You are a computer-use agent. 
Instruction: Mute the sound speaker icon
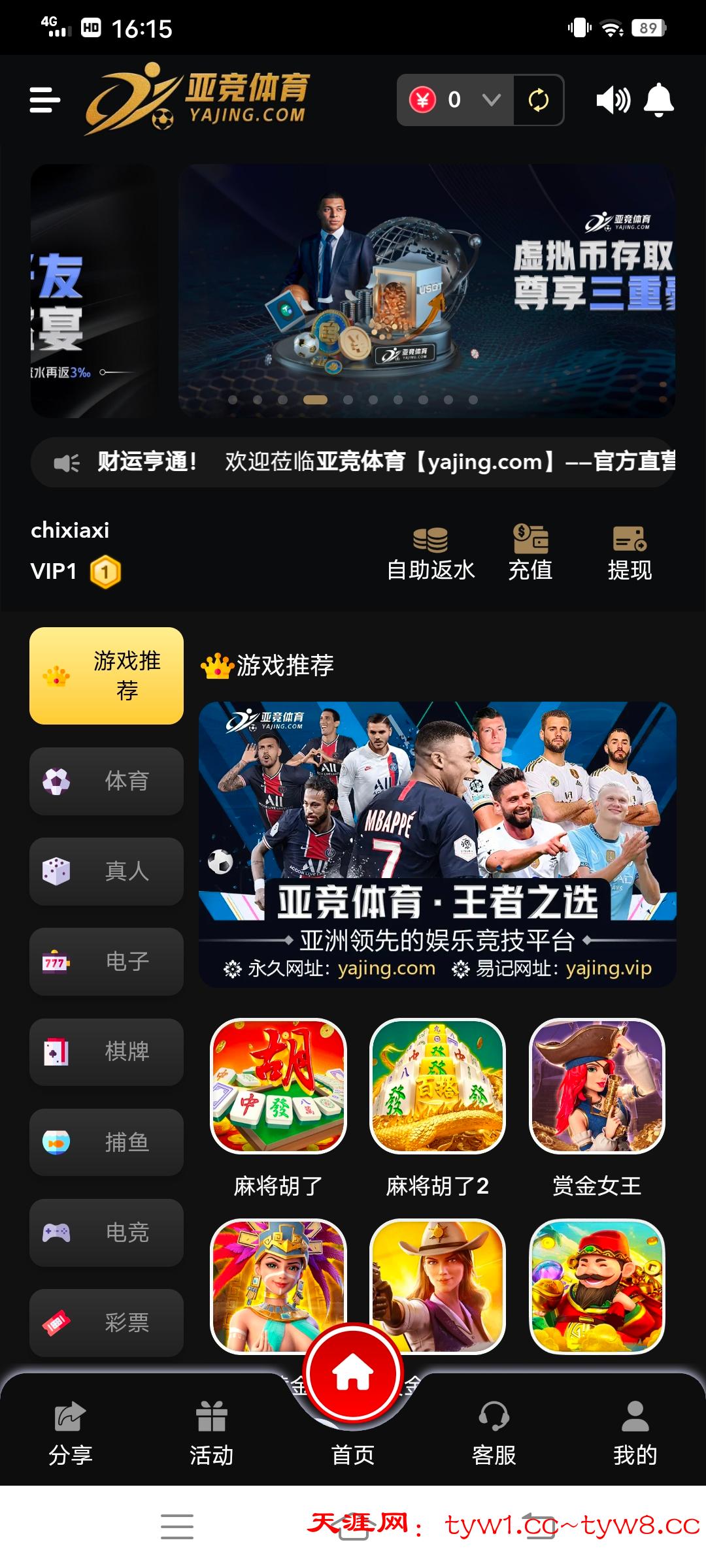613,100
